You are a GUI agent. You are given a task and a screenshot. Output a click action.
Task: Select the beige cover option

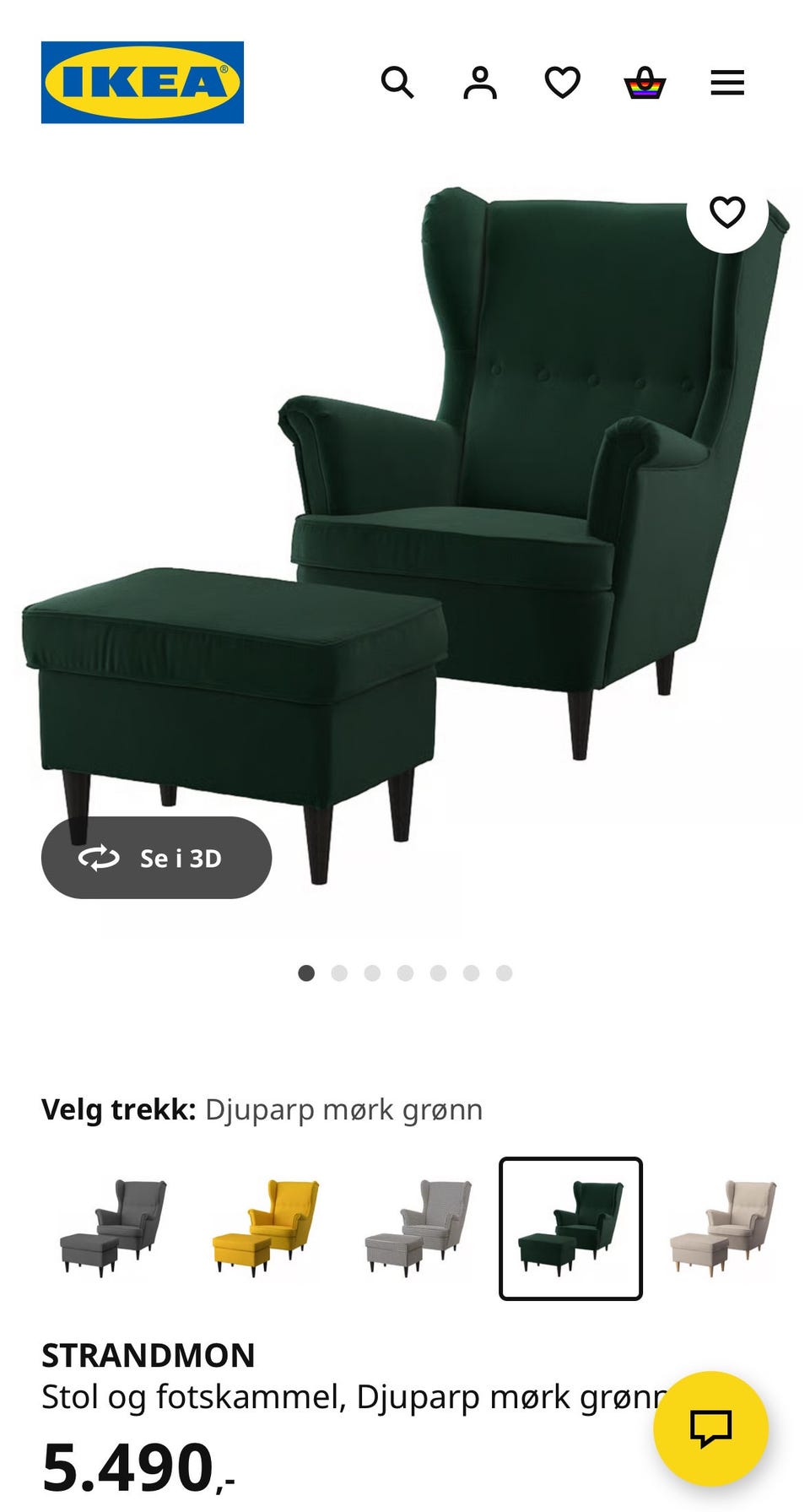tap(723, 1228)
